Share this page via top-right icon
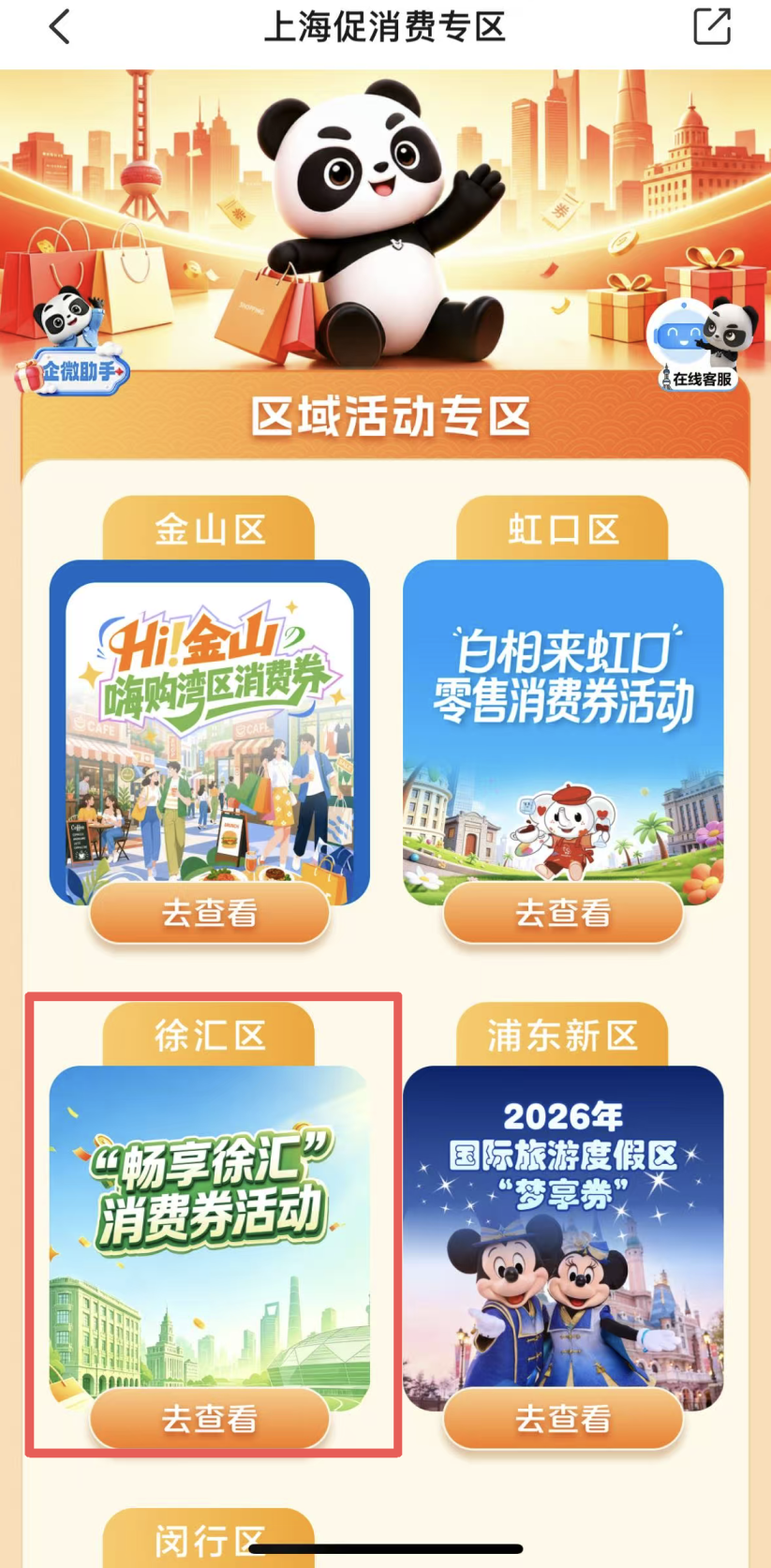Image resolution: width=771 pixels, height=1568 pixels. tap(712, 26)
